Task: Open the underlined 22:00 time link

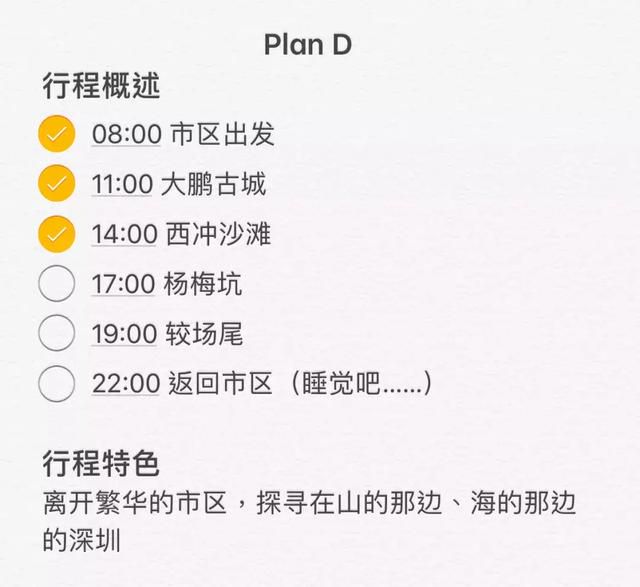Action: 126,383
